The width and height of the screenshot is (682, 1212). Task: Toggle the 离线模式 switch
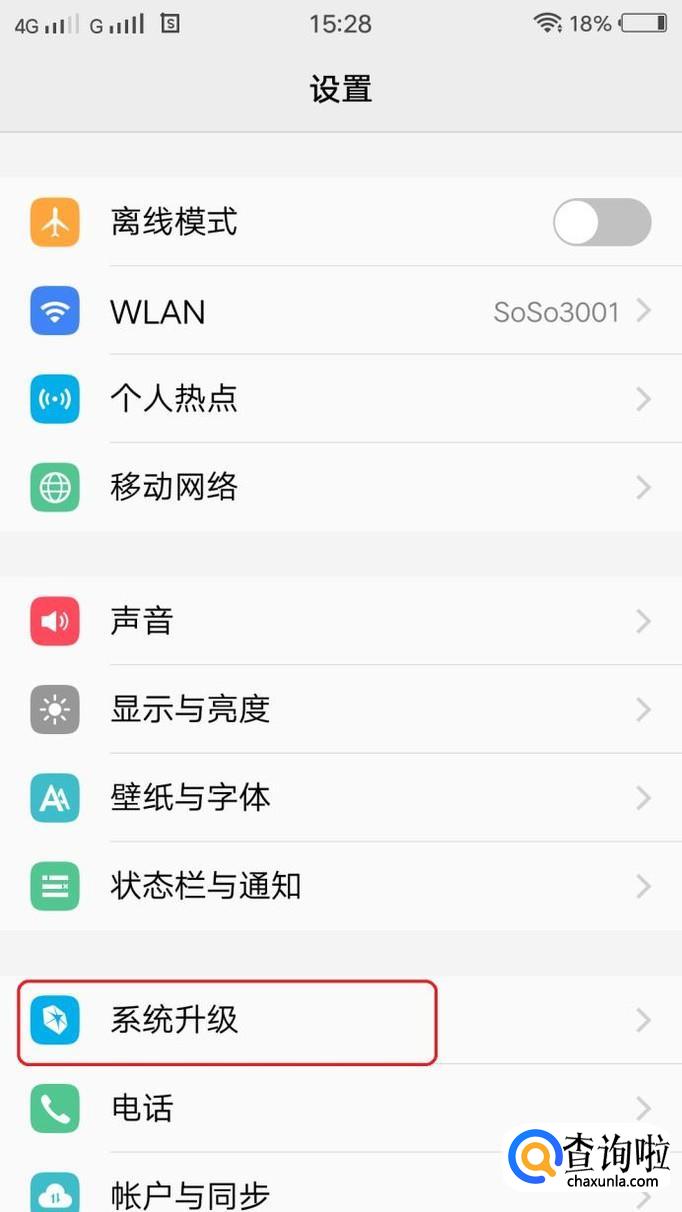601,222
